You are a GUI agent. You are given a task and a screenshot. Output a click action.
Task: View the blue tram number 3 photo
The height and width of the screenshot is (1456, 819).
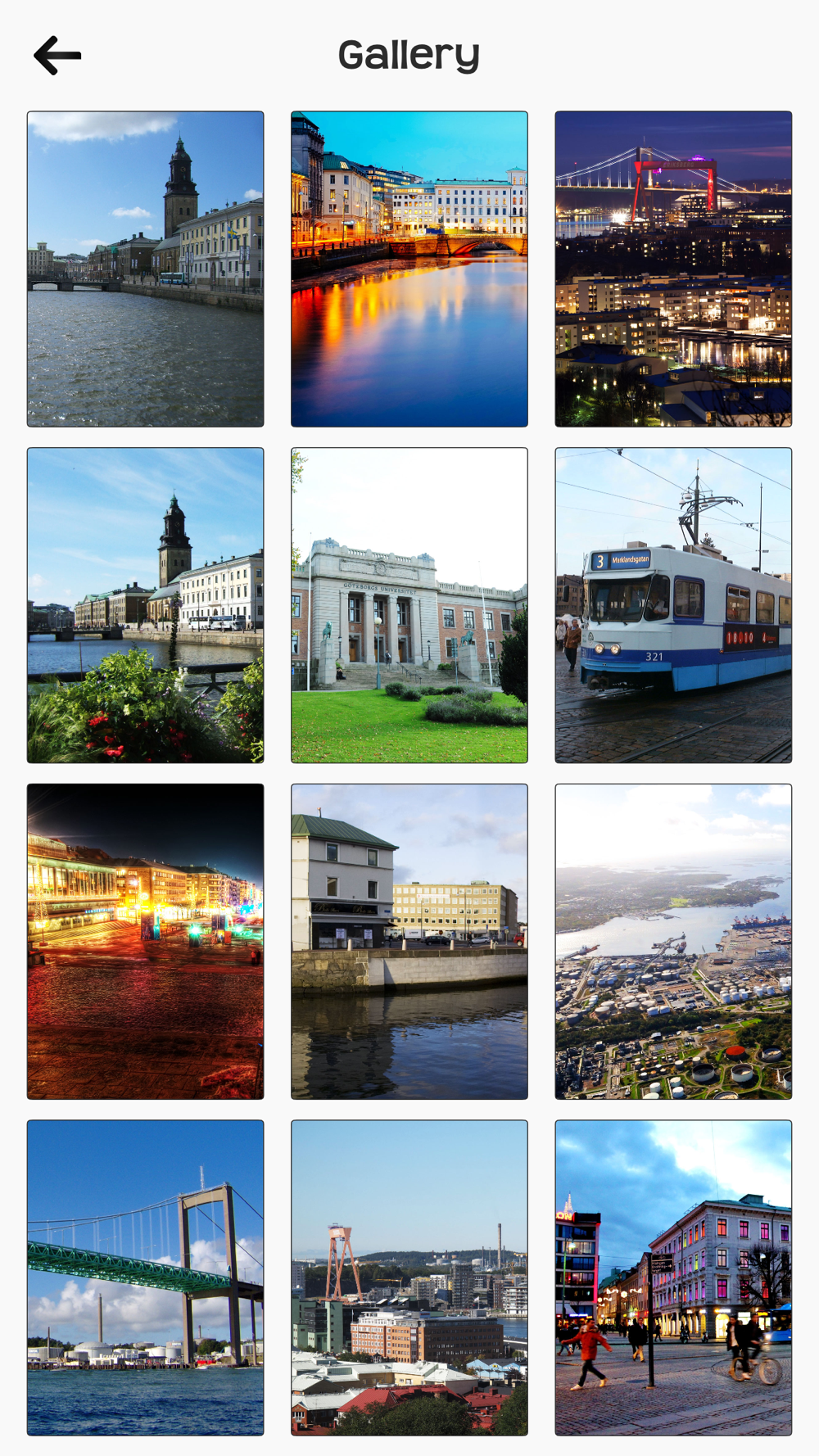coord(673,605)
